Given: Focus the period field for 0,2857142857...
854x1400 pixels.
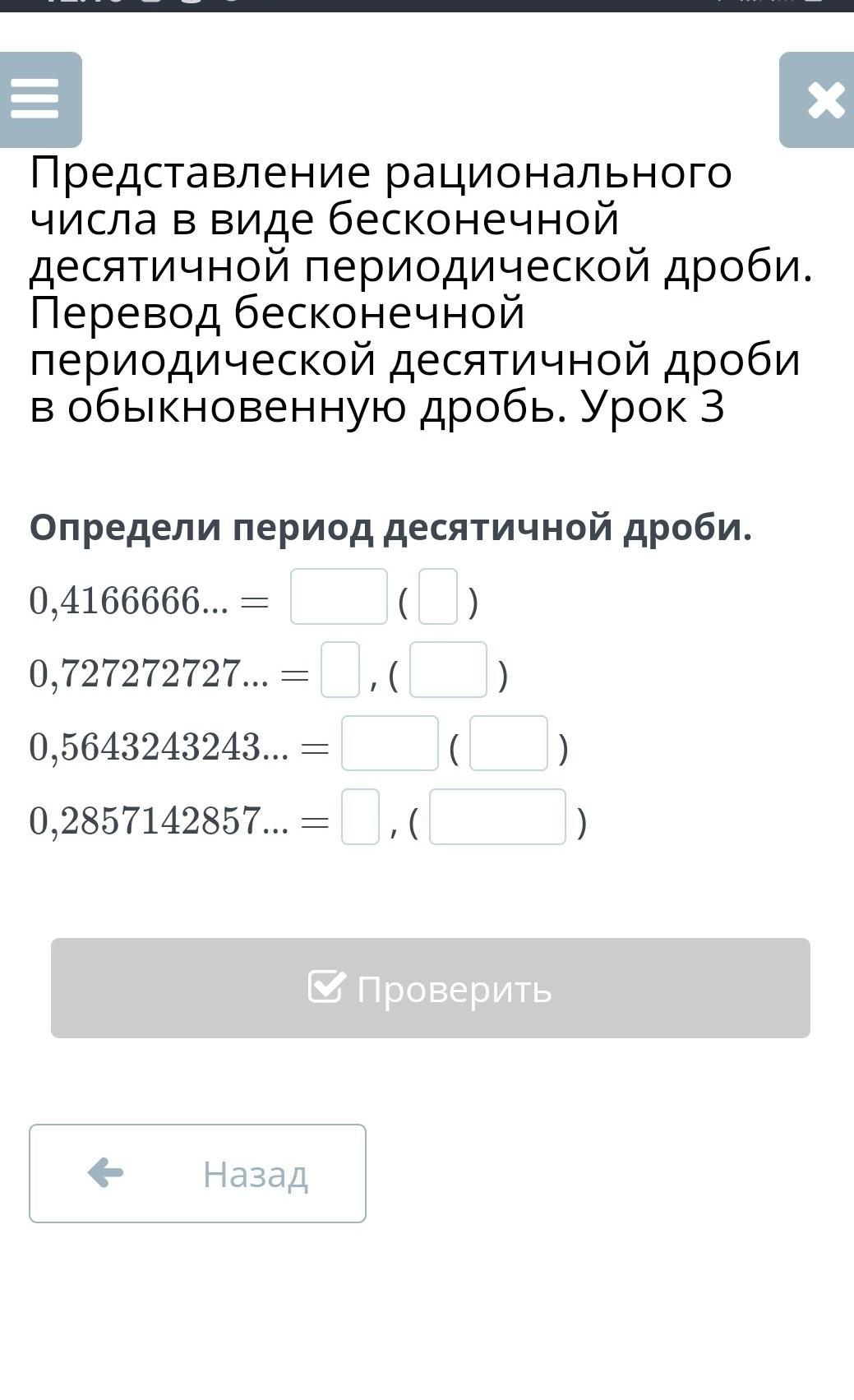Looking at the screenshot, I should pyautogui.click(x=497, y=817).
